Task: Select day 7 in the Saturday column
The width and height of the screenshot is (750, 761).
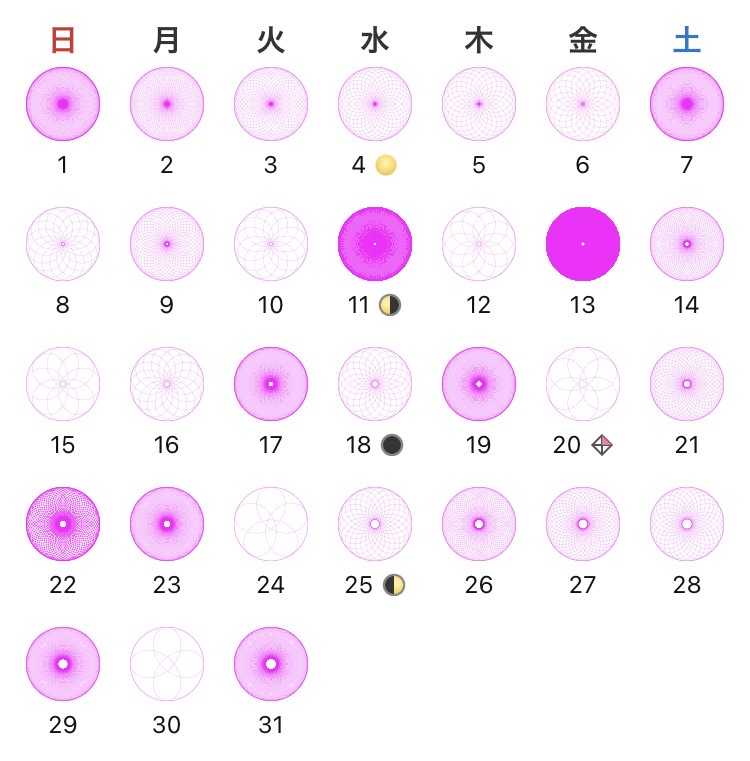Action: click(x=687, y=104)
